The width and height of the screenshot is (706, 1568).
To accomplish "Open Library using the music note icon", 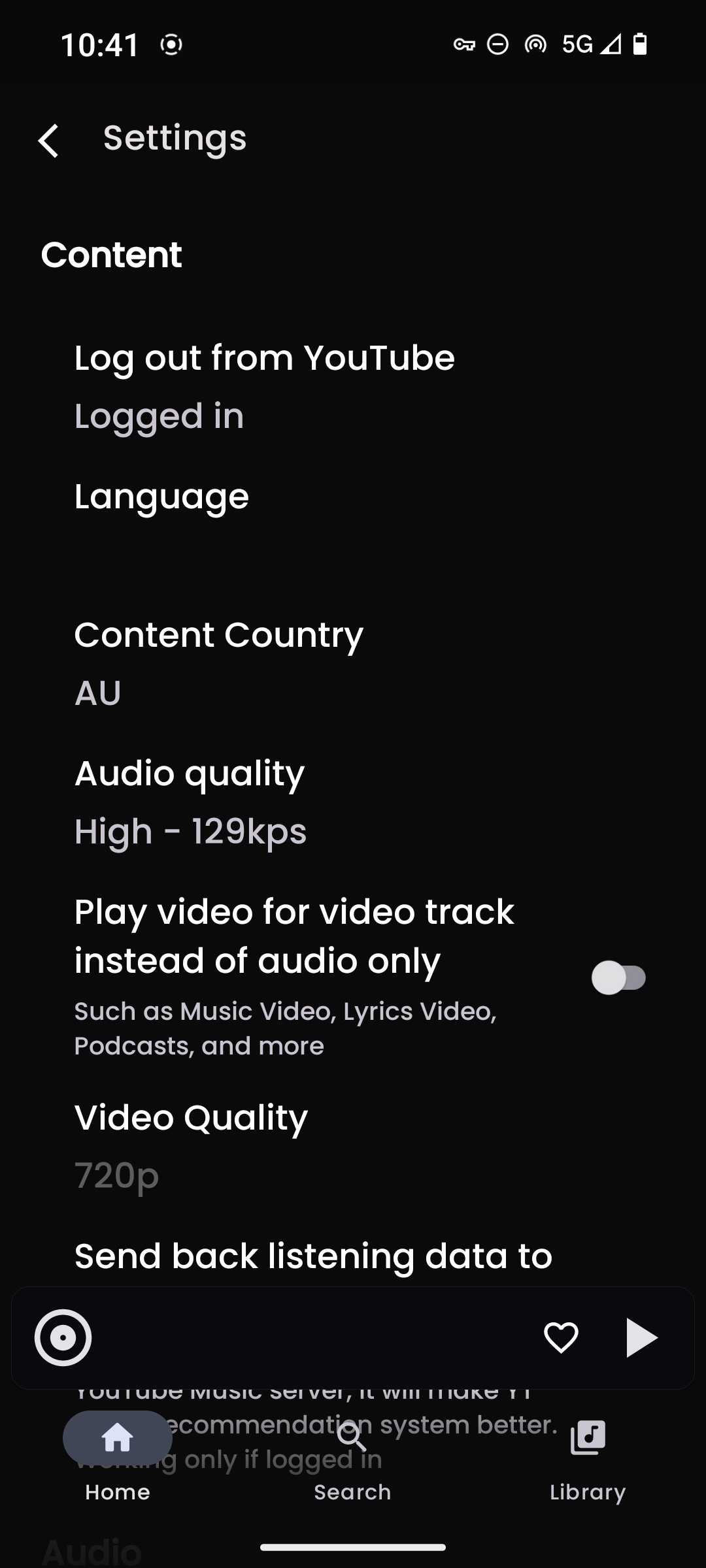I will (586, 1437).
